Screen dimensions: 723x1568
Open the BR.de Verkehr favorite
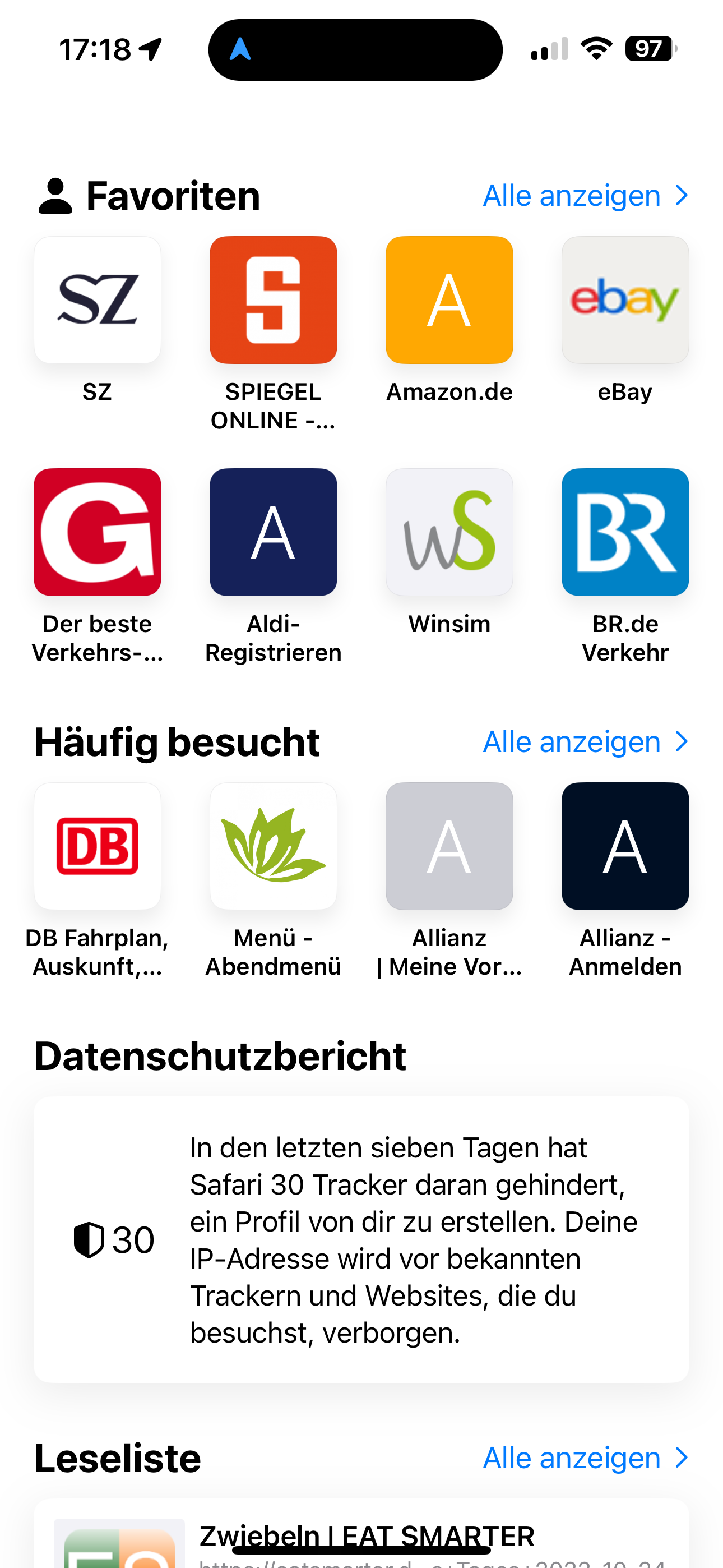(625, 532)
